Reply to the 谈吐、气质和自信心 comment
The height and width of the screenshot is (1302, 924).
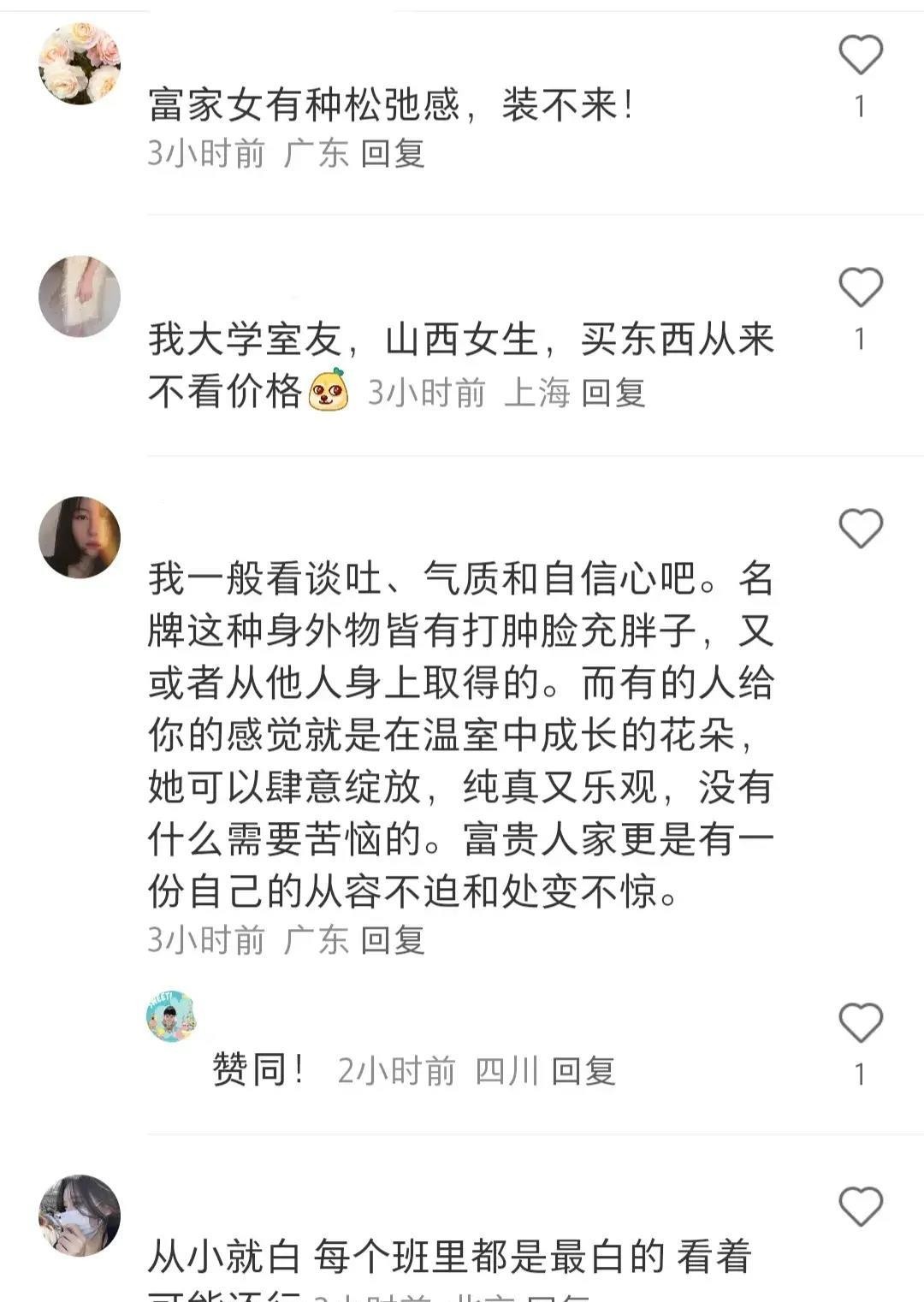[x=393, y=940]
